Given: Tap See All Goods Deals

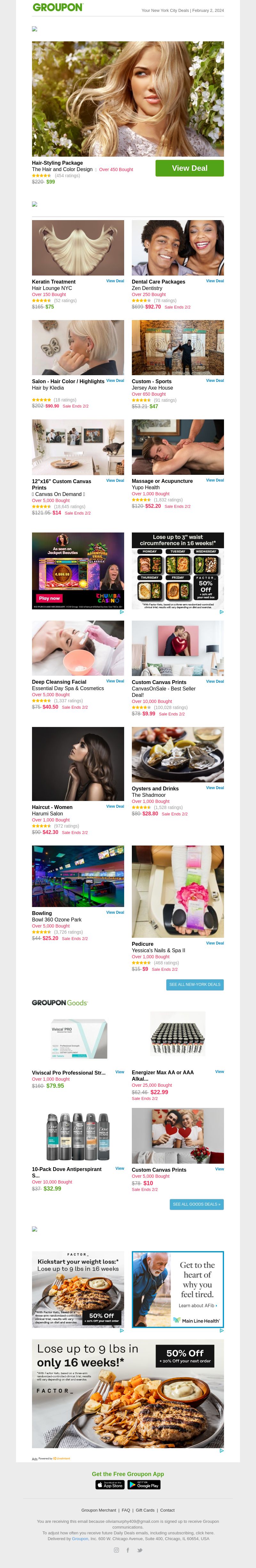Looking at the screenshot, I should click(196, 1204).
